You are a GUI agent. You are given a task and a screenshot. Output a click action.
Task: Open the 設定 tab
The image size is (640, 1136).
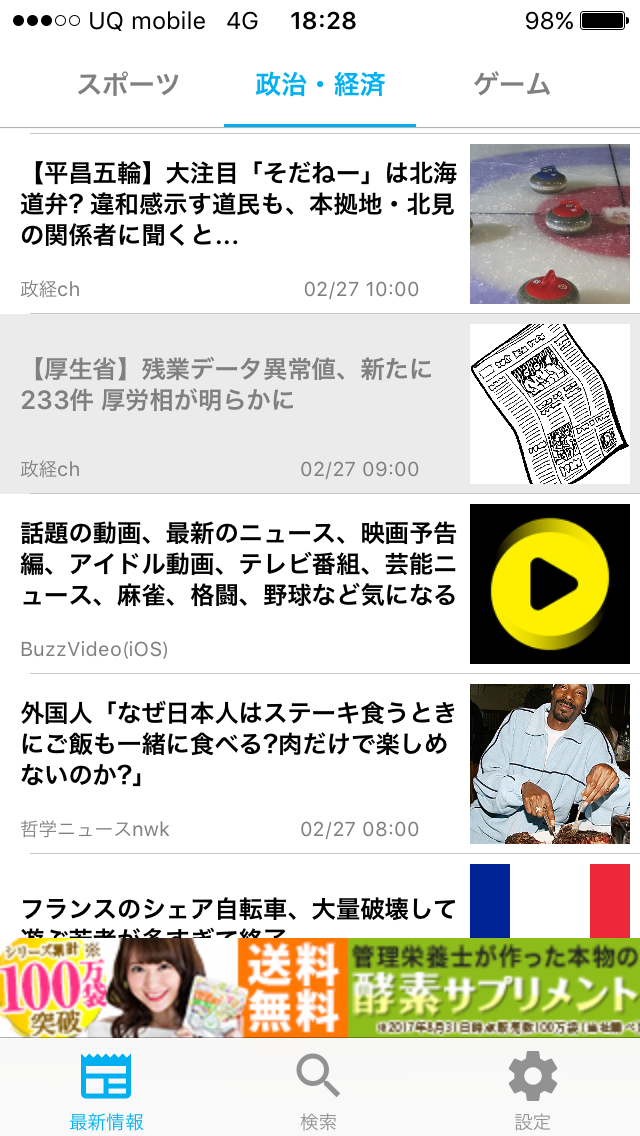click(x=532, y=1090)
